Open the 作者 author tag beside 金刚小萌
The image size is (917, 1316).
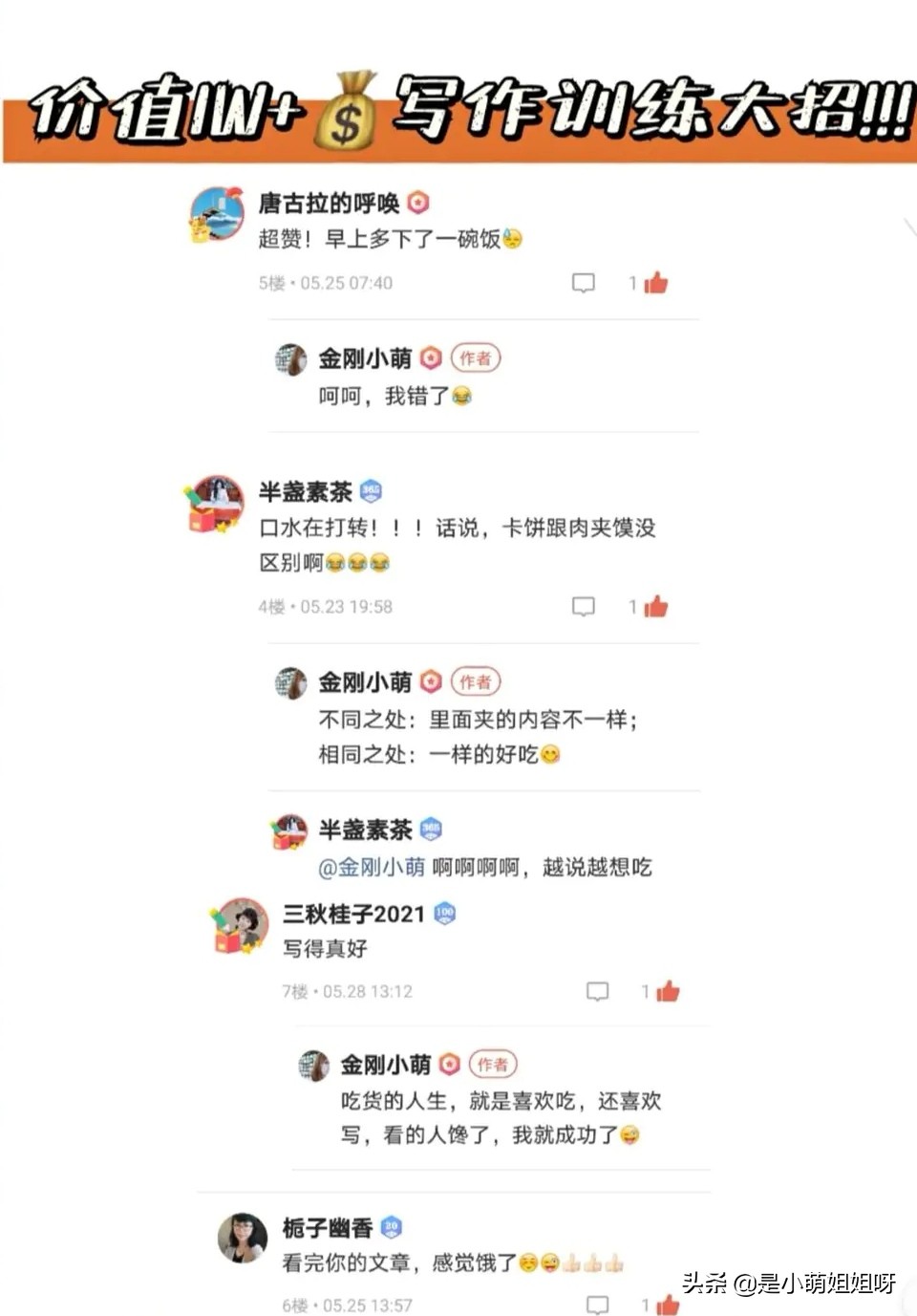pyautogui.click(x=475, y=357)
